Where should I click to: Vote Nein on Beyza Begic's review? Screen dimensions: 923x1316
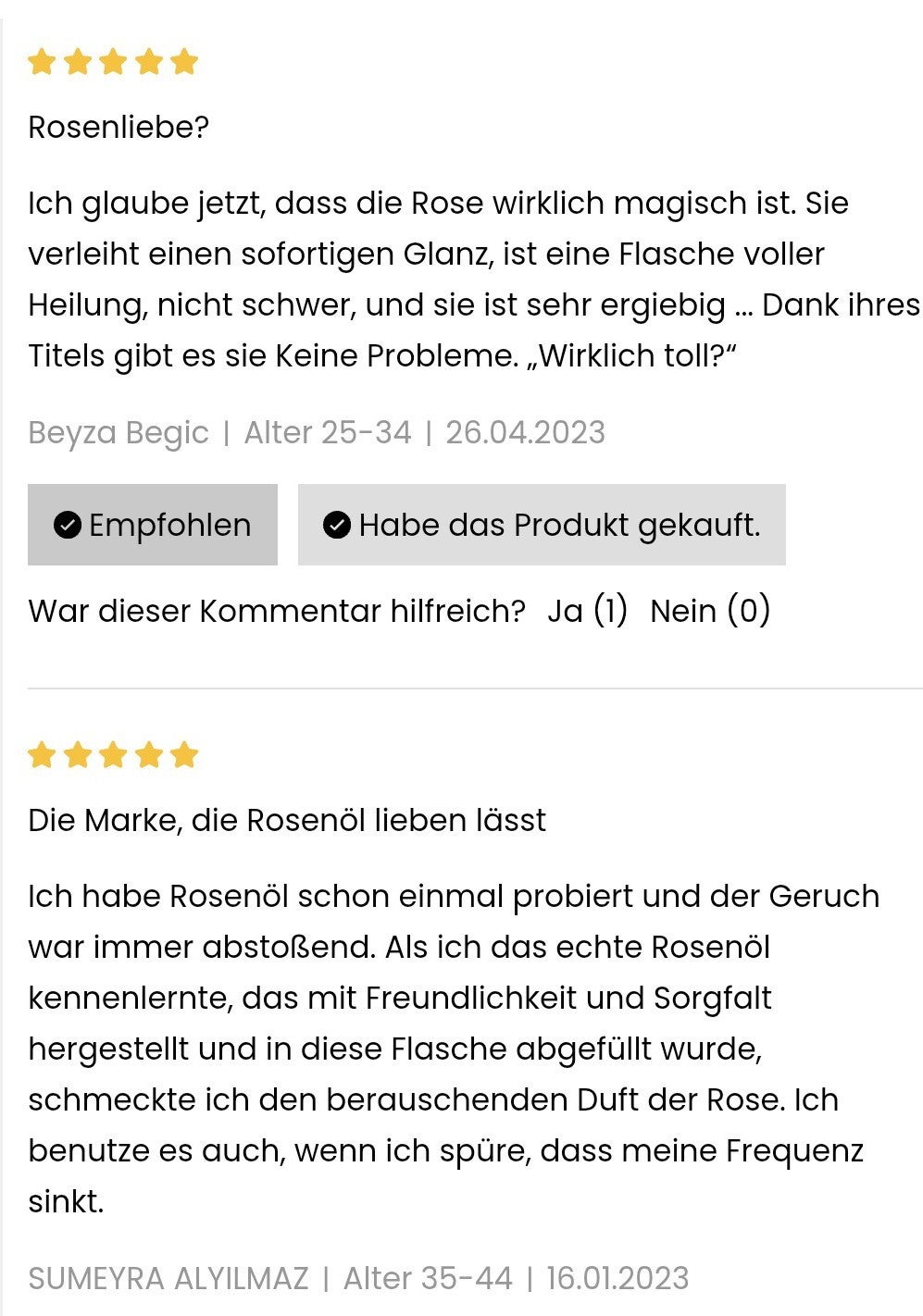coord(709,611)
